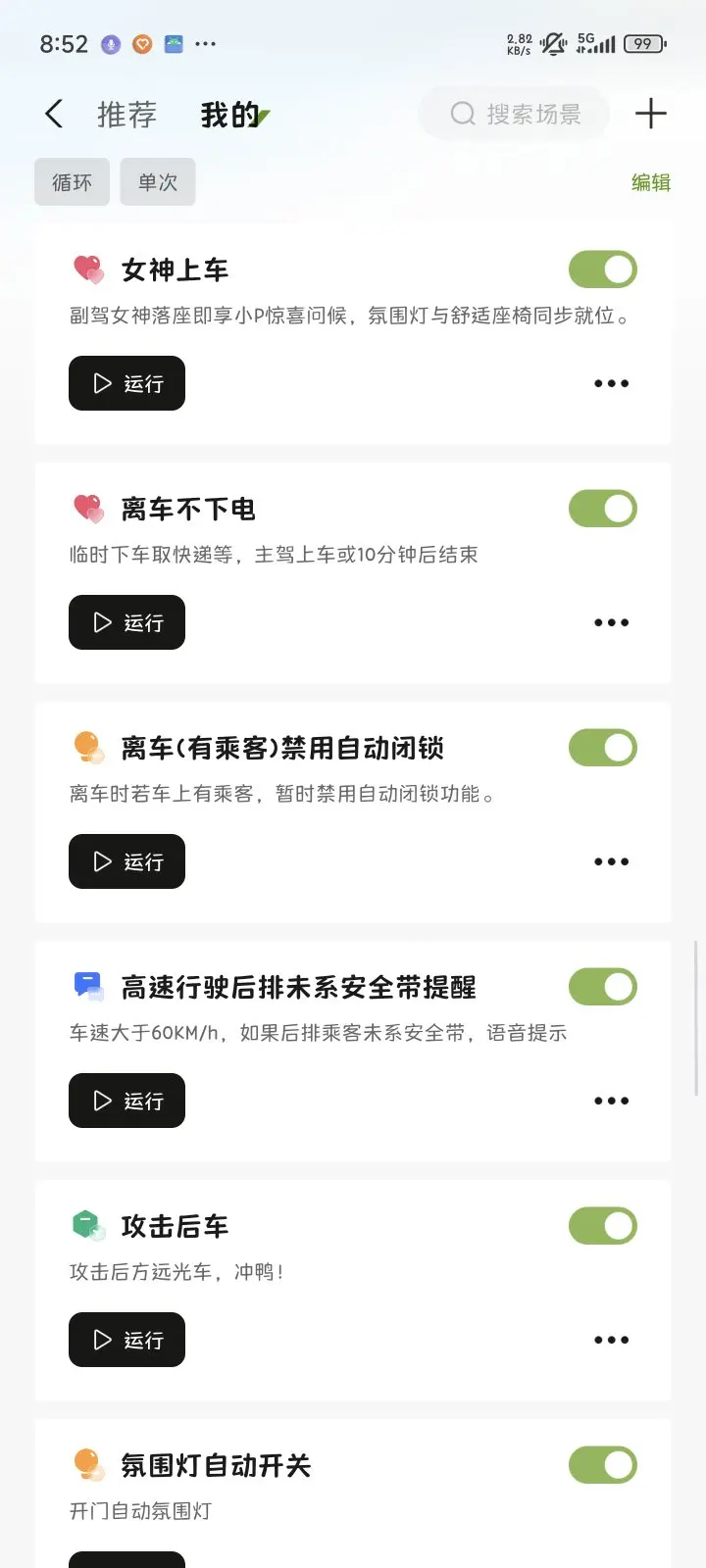Show more options for 离车不下电
Viewport: 706px width, 1568px height.
coord(611,622)
